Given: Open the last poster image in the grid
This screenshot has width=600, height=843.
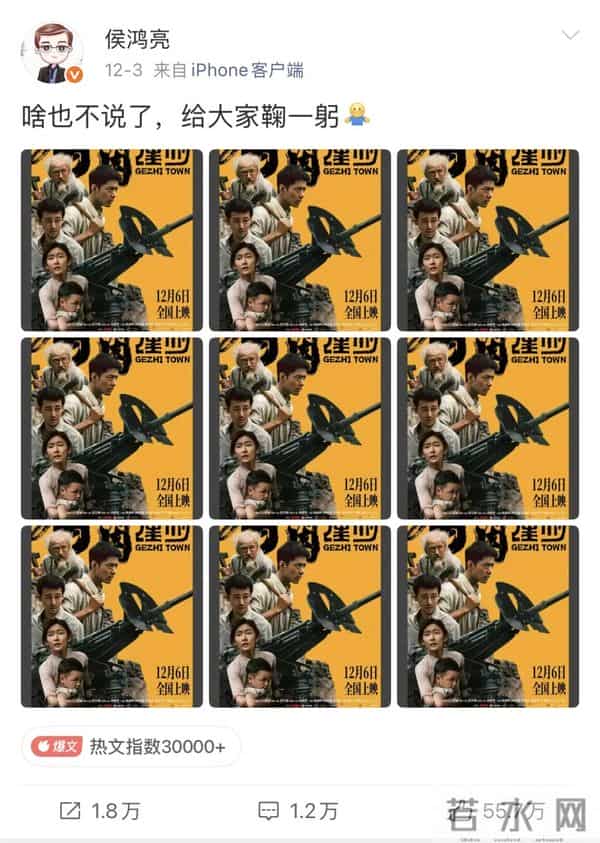Looking at the screenshot, I should click(488, 616).
